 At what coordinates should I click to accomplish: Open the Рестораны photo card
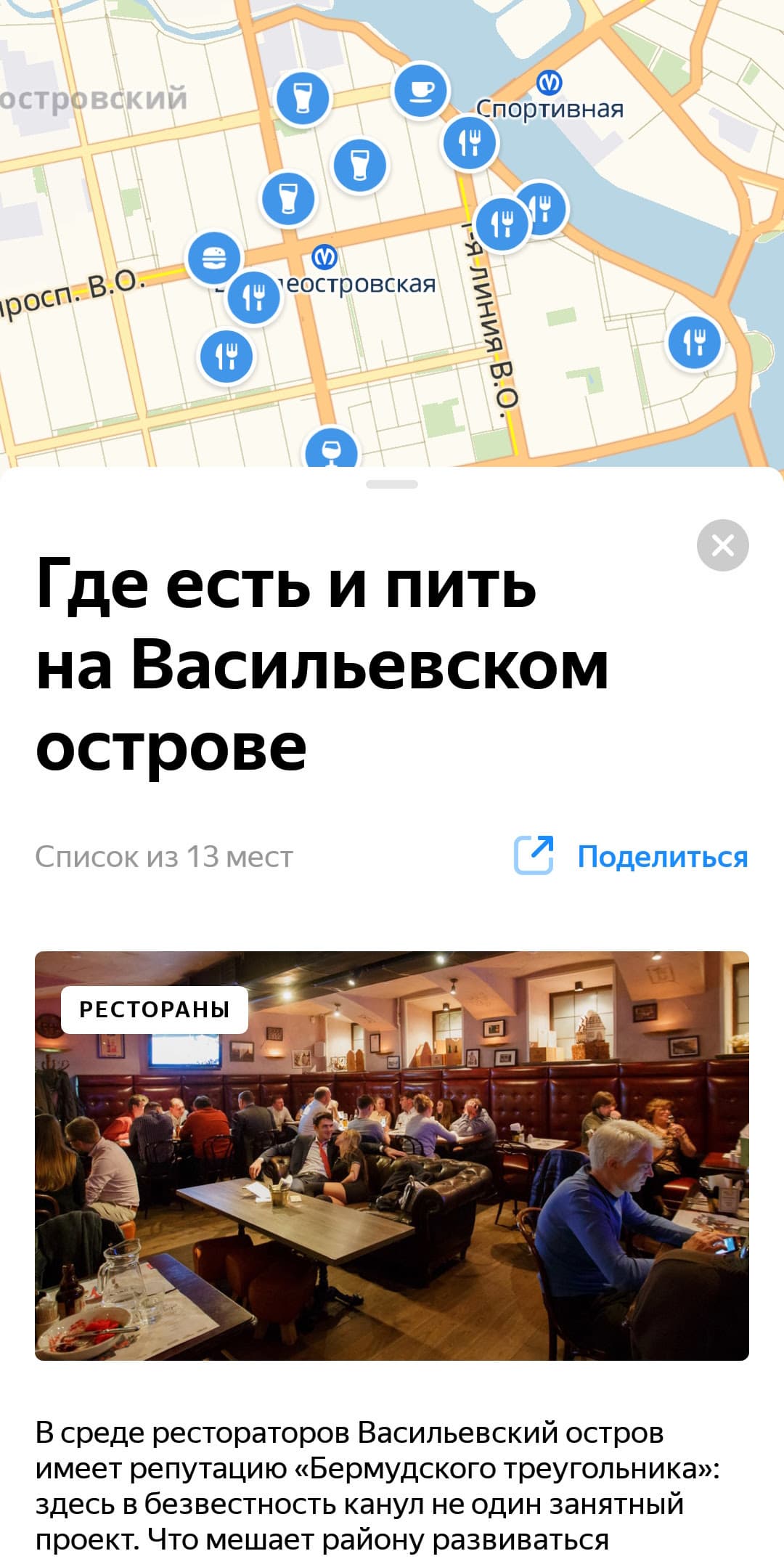pyautogui.click(x=392, y=1156)
